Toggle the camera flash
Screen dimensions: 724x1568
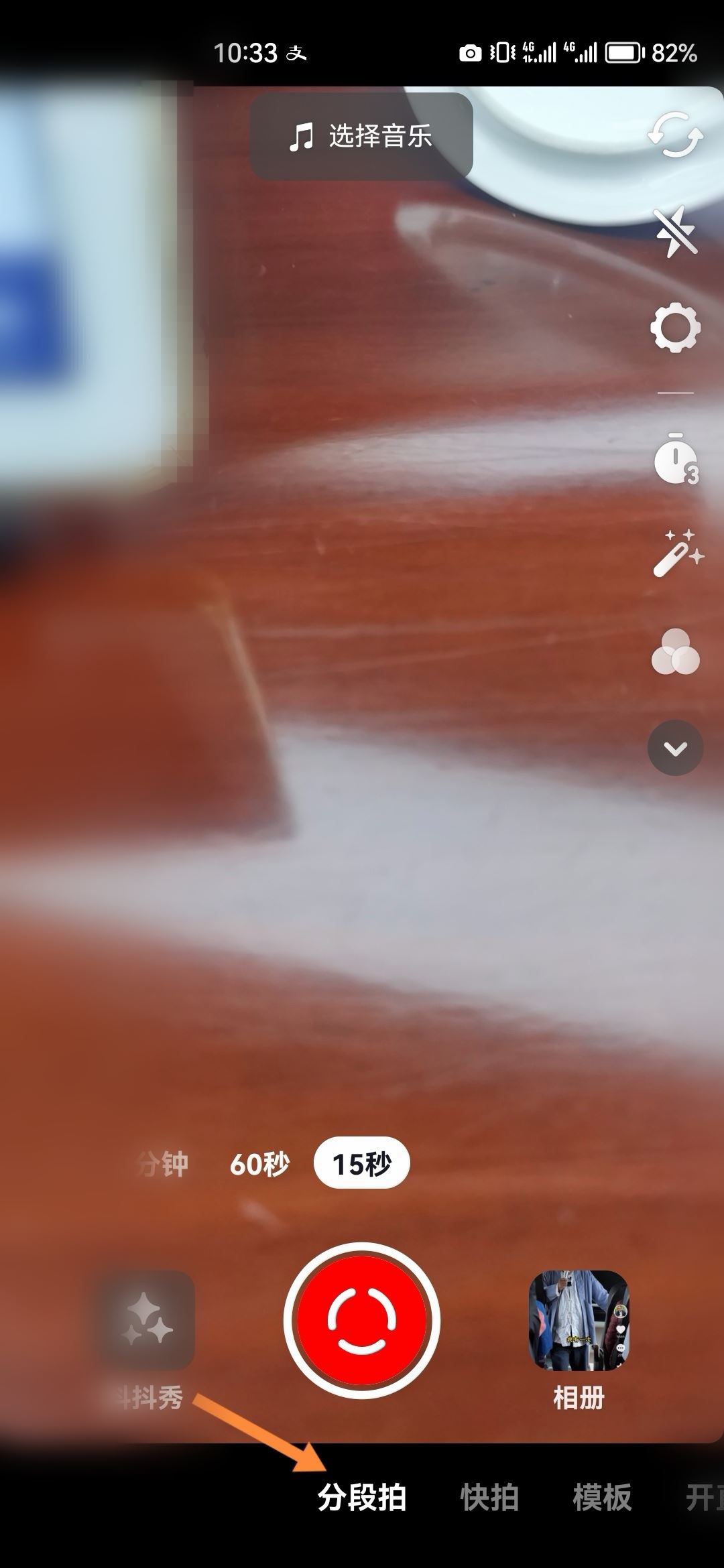pos(675,231)
